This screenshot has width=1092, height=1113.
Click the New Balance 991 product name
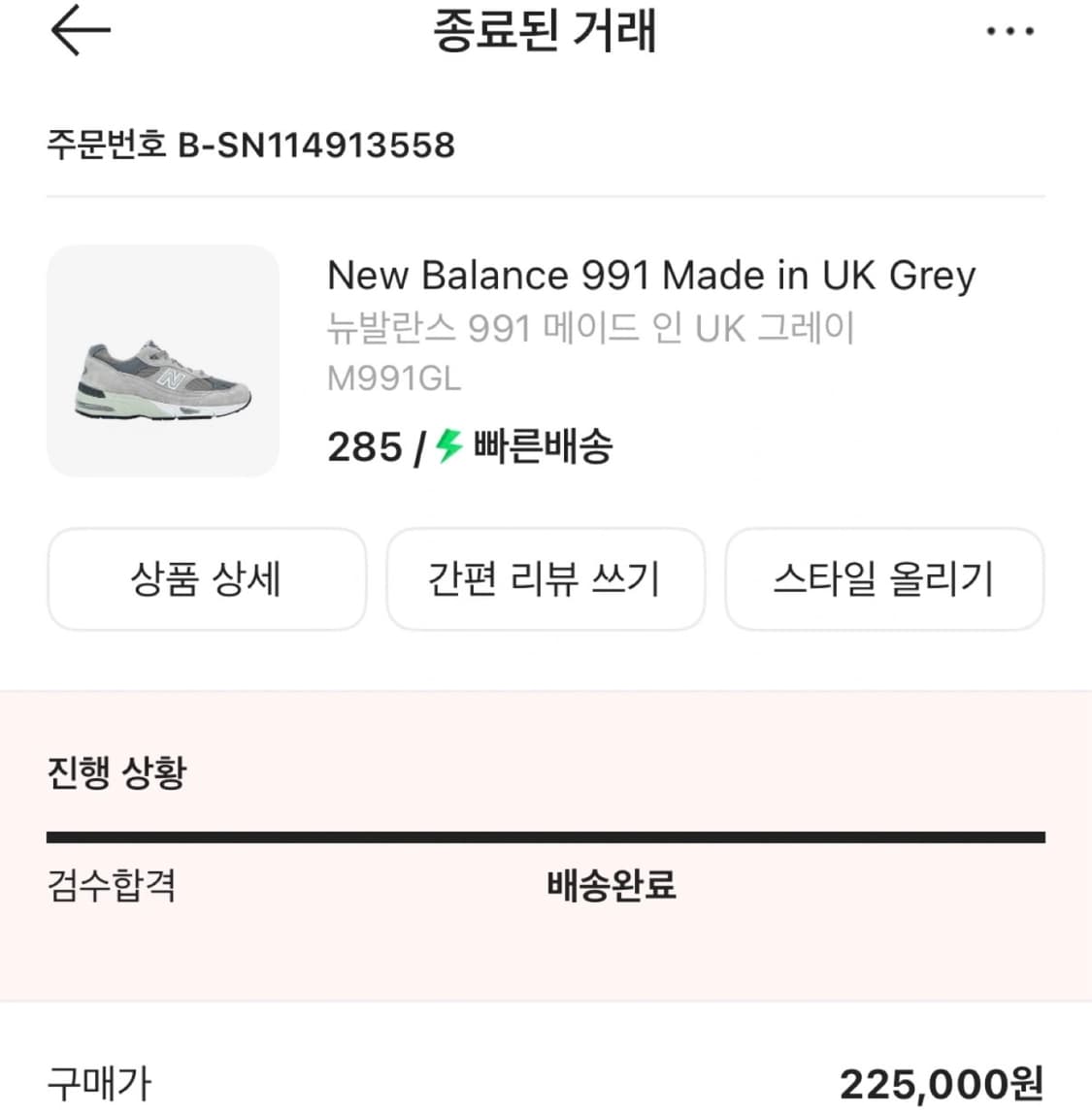(x=651, y=277)
